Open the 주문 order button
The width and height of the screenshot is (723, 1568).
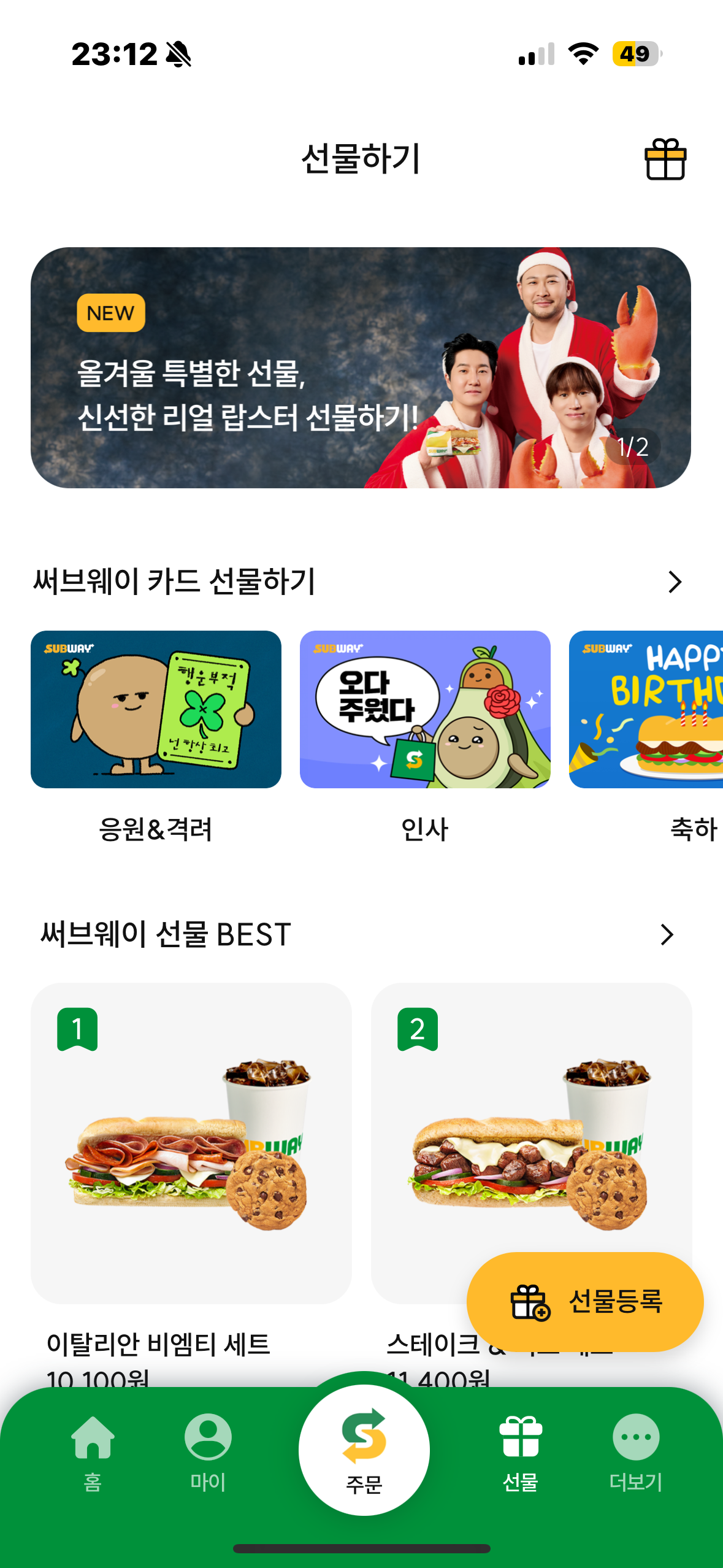(364, 1451)
